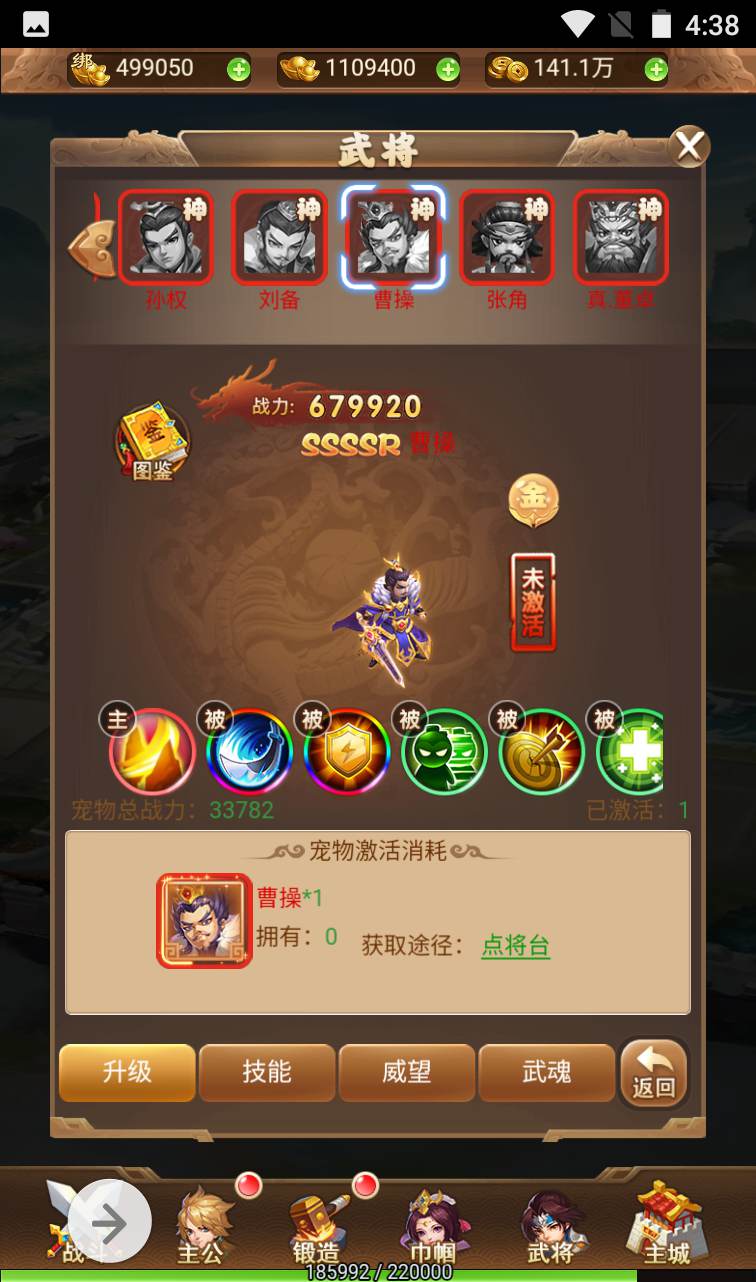This screenshot has height=1282, width=756.
Task: Select hero 张角
Action: 506,238
